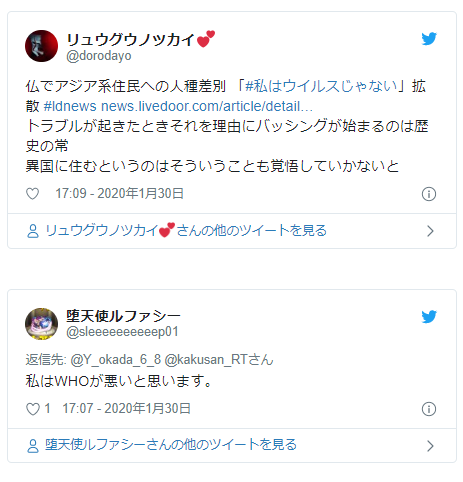Open the @dorodayo handle
463x482 pixels.
99,56
